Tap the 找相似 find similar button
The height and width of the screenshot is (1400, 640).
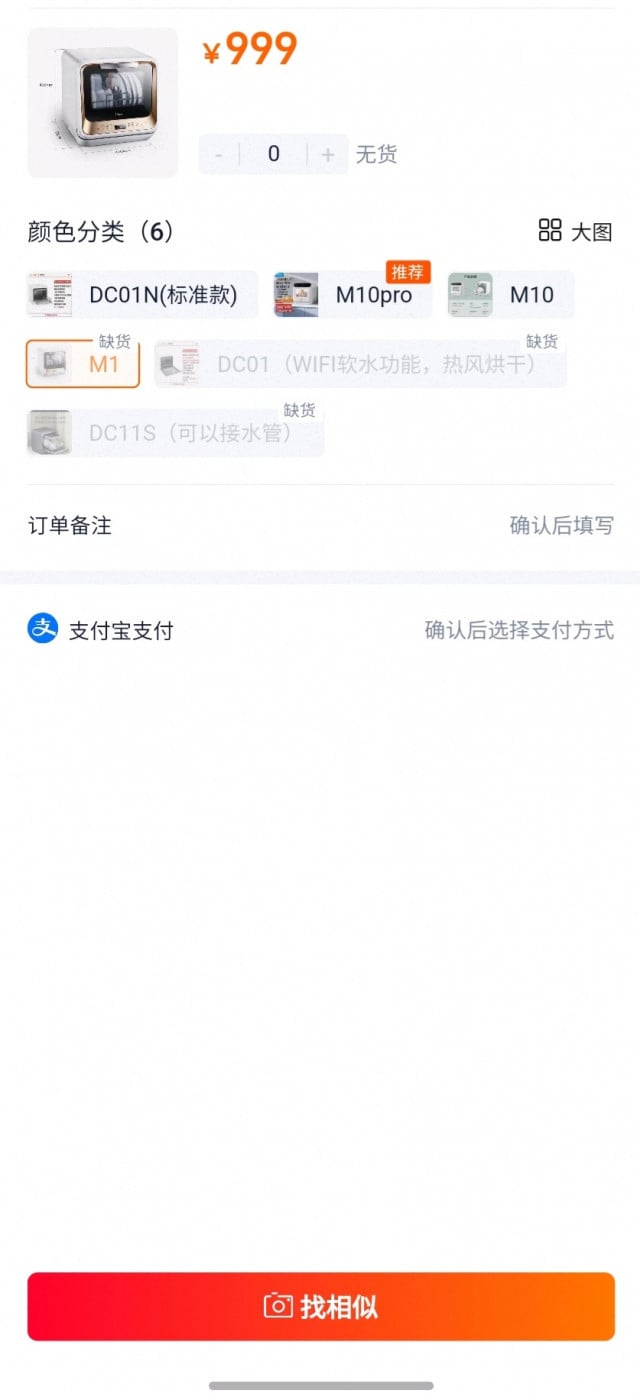click(320, 1306)
